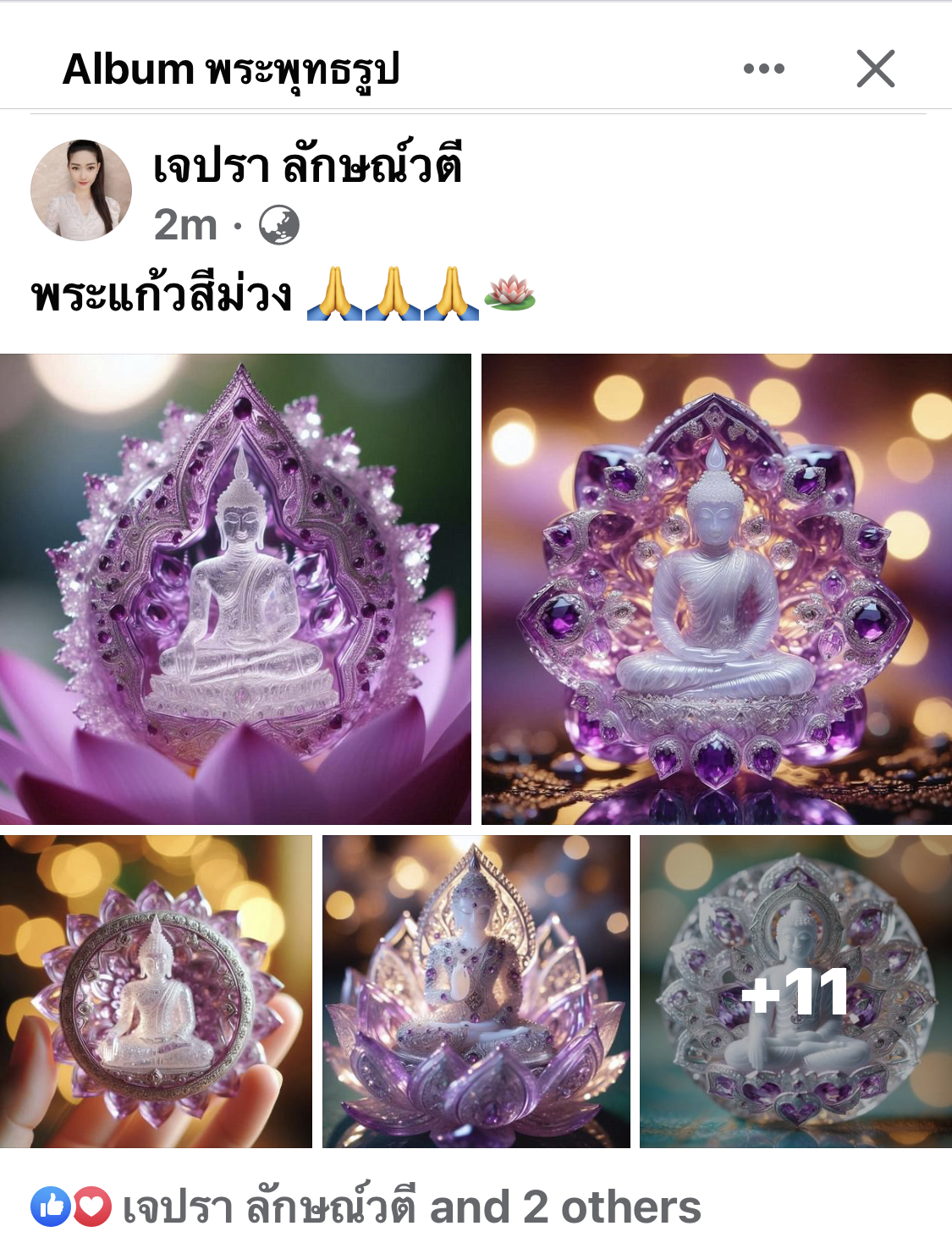Open the photo of Buddha medallion in hand
952x1248 pixels.
click(156, 991)
